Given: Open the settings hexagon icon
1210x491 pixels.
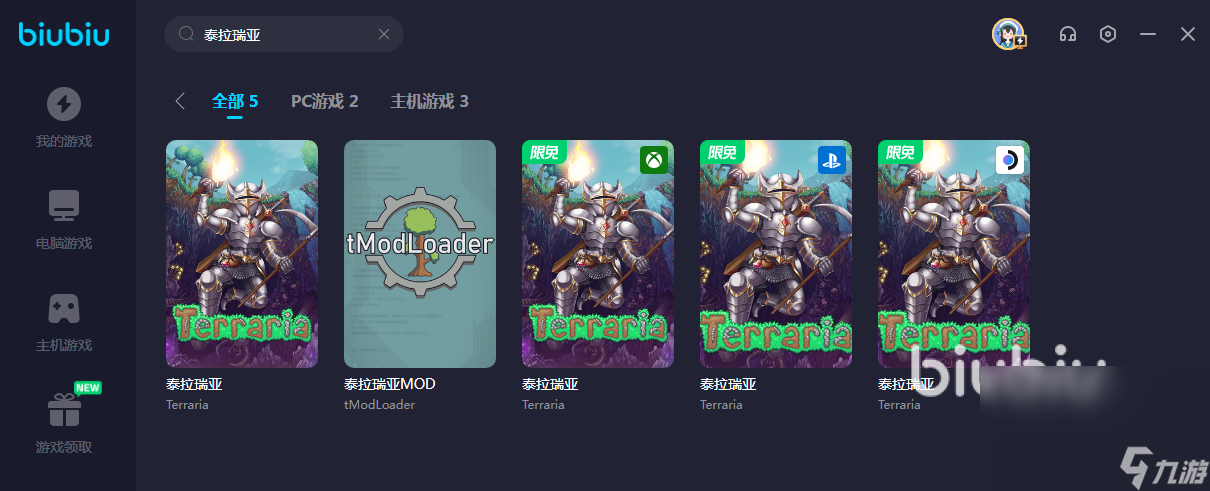Looking at the screenshot, I should pyautogui.click(x=1107, y=34).
